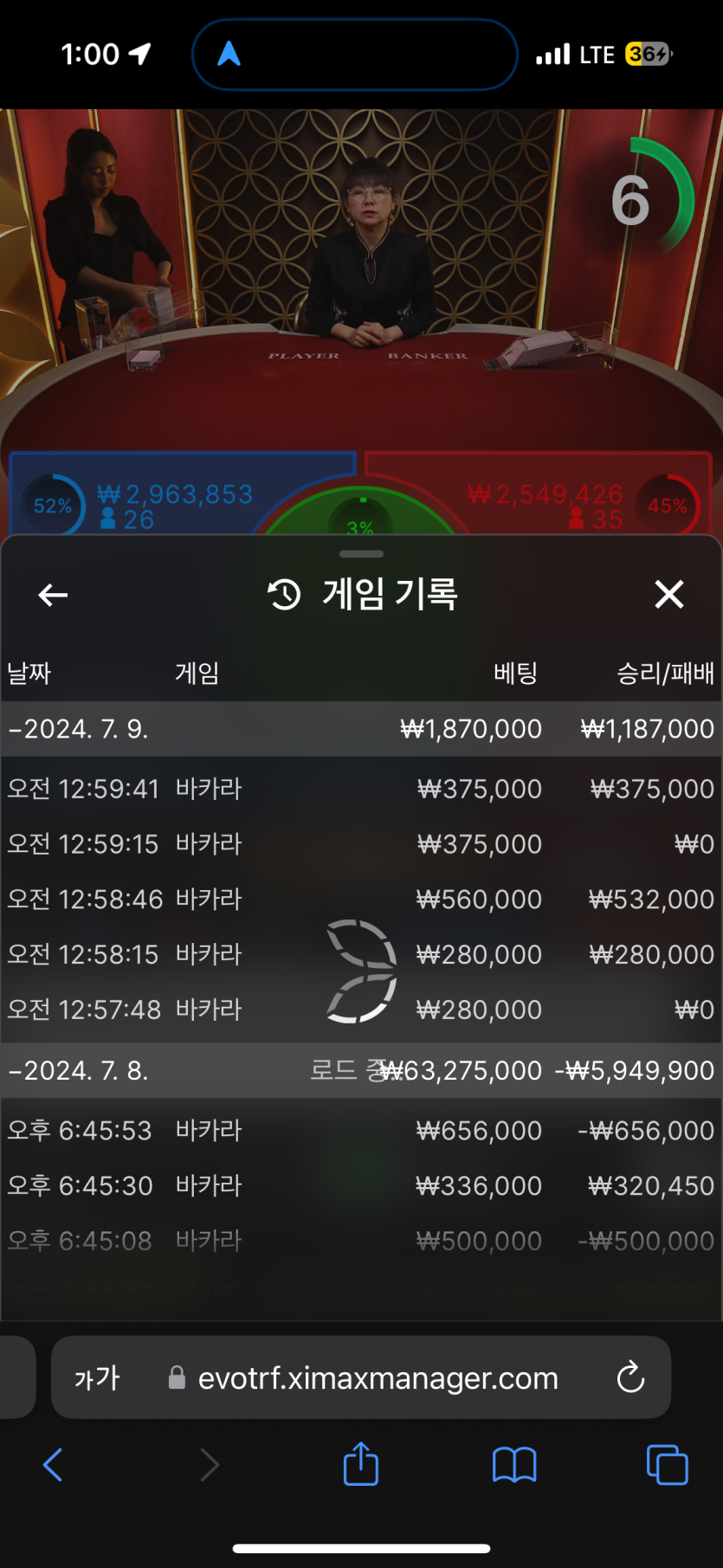Open the 오후 6:45:53 바카라 record
The width and height of the screenshot is (723, 1568).
click(361, 1131)
